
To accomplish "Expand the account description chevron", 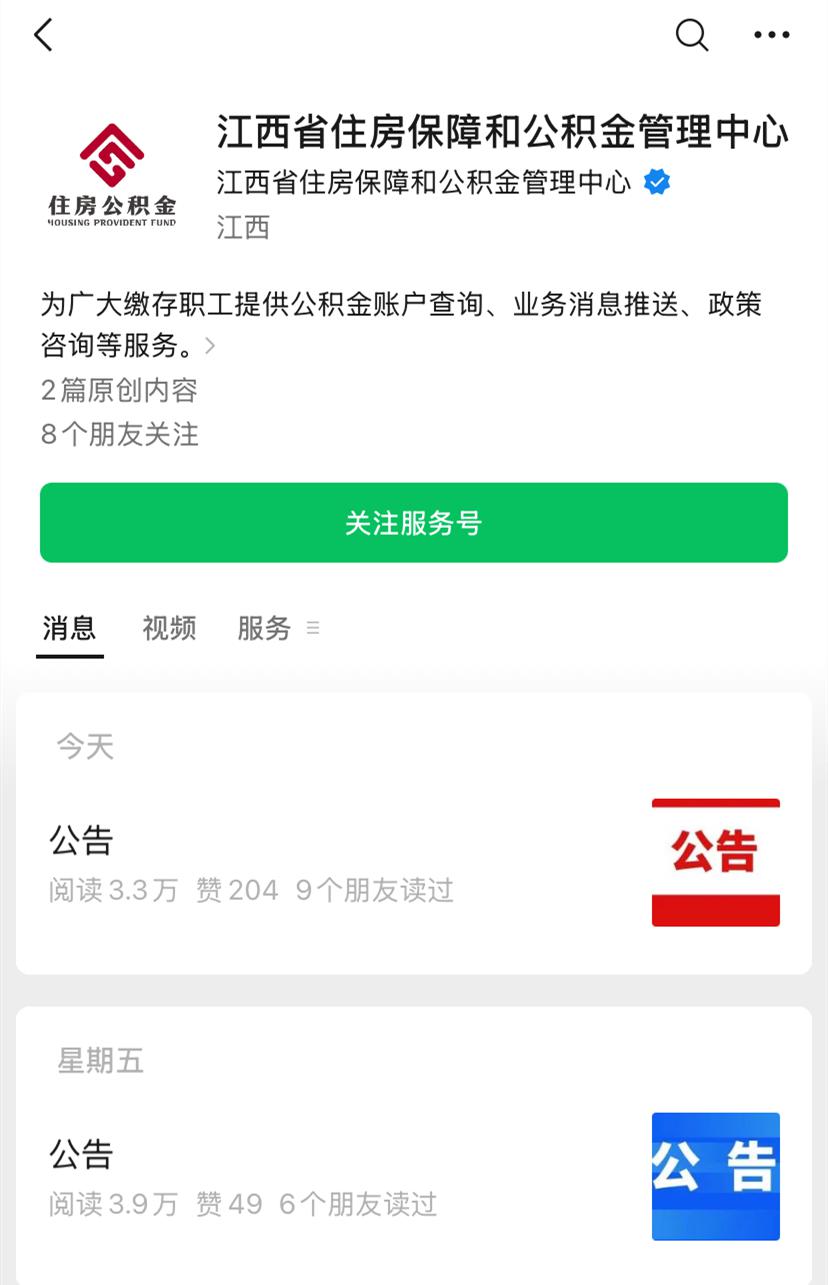I will tap(210, 346).
